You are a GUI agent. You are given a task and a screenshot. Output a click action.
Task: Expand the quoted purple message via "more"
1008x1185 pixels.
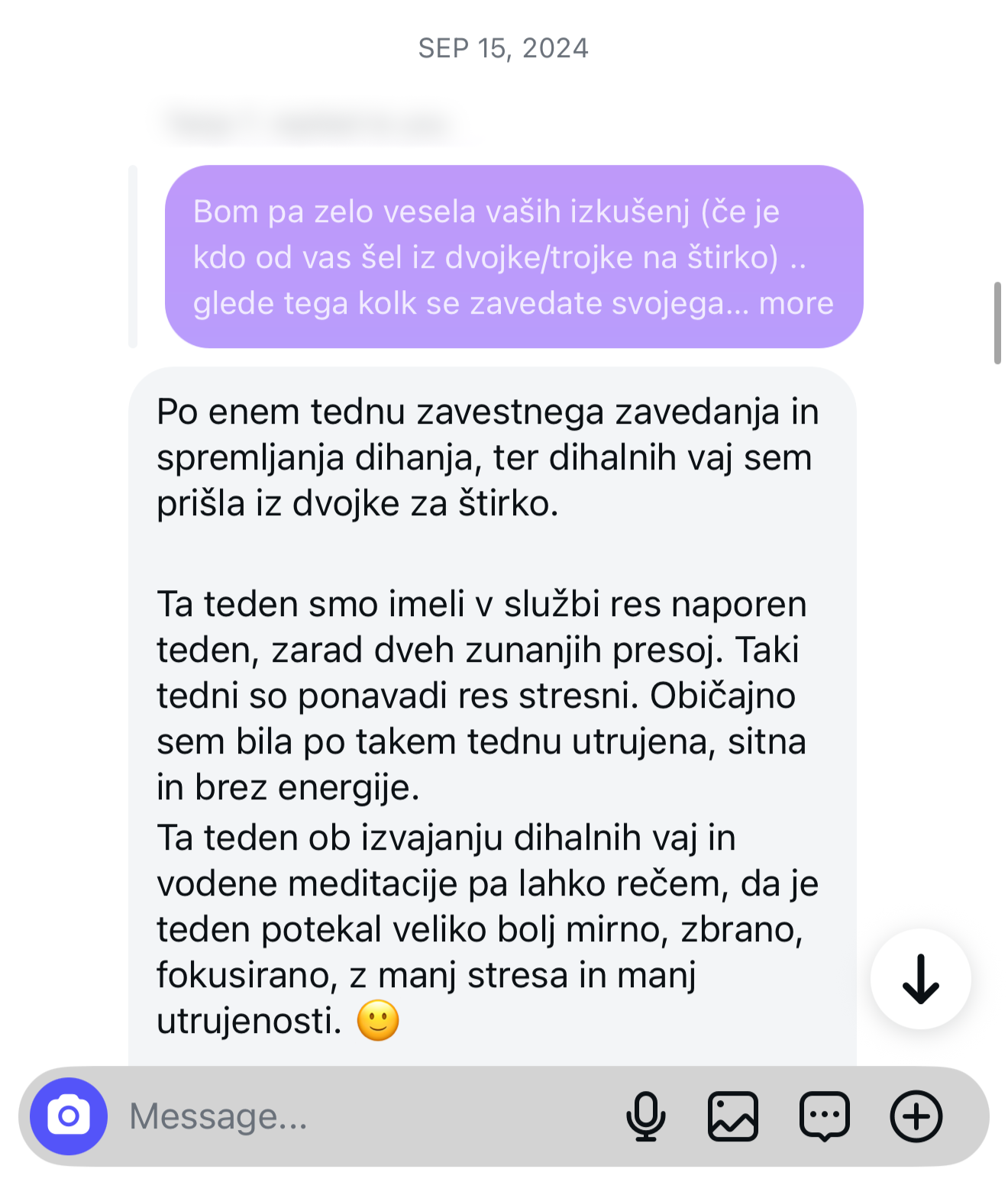(x=796, y=304)
